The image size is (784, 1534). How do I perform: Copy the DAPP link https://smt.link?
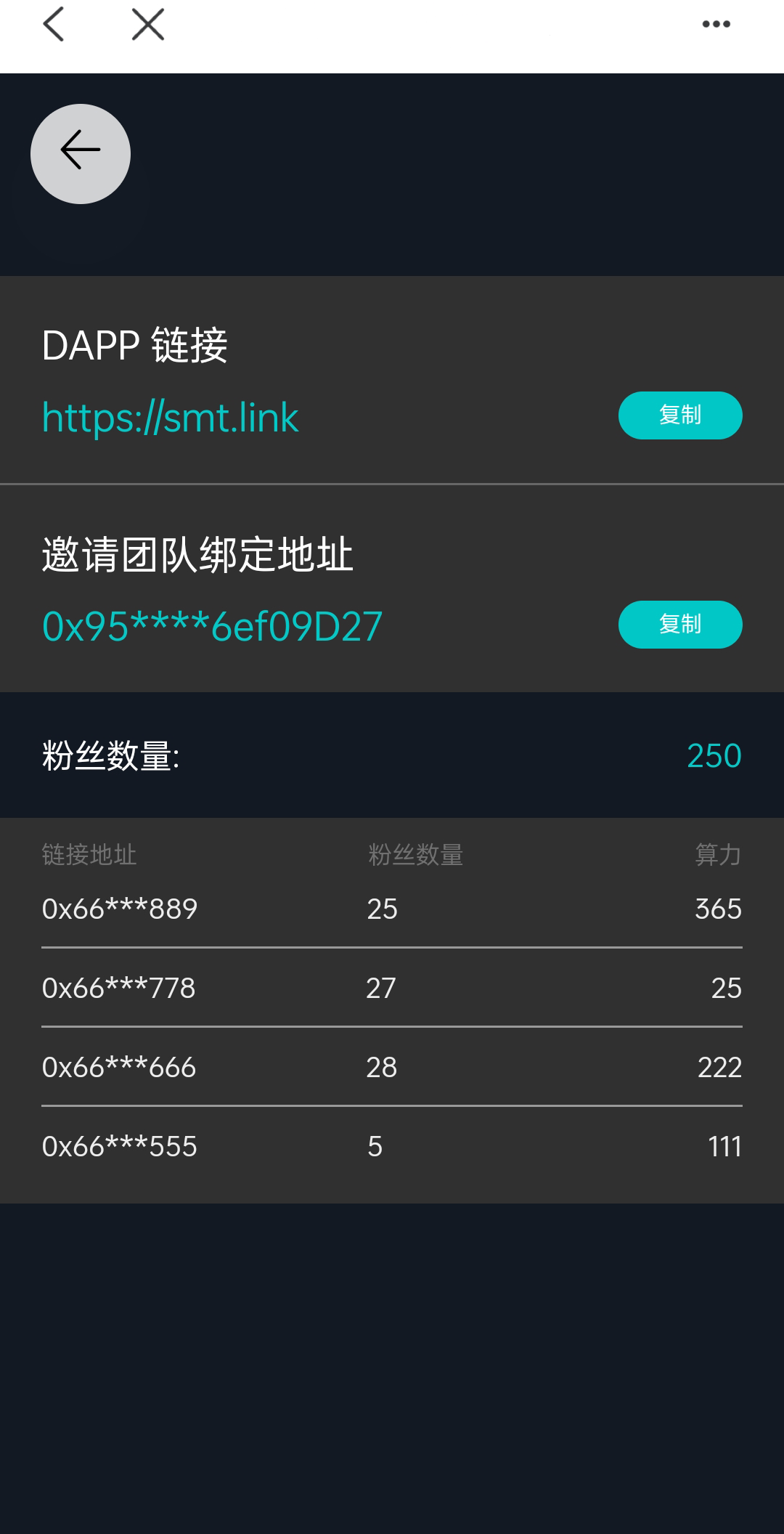679,415
